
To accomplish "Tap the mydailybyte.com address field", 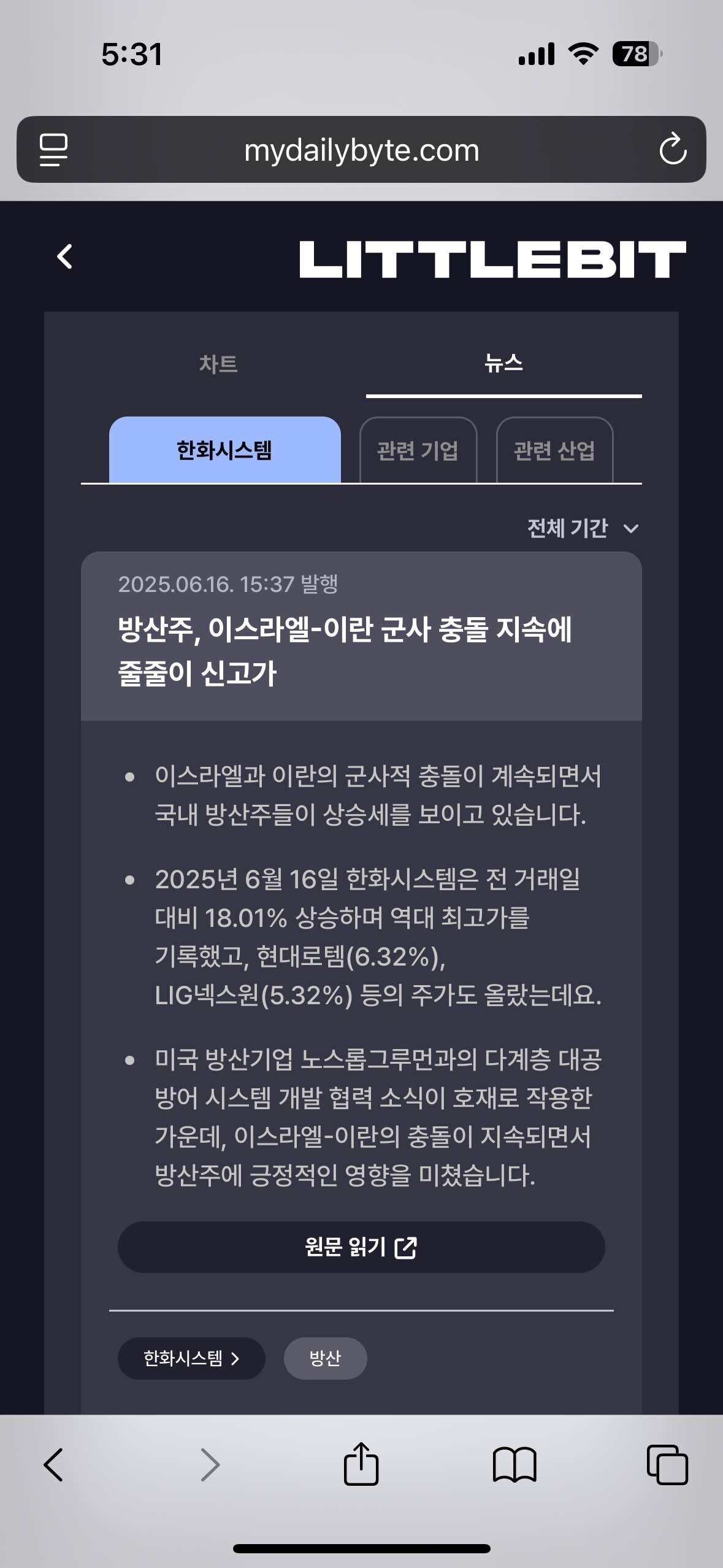I will click(362, 151).
